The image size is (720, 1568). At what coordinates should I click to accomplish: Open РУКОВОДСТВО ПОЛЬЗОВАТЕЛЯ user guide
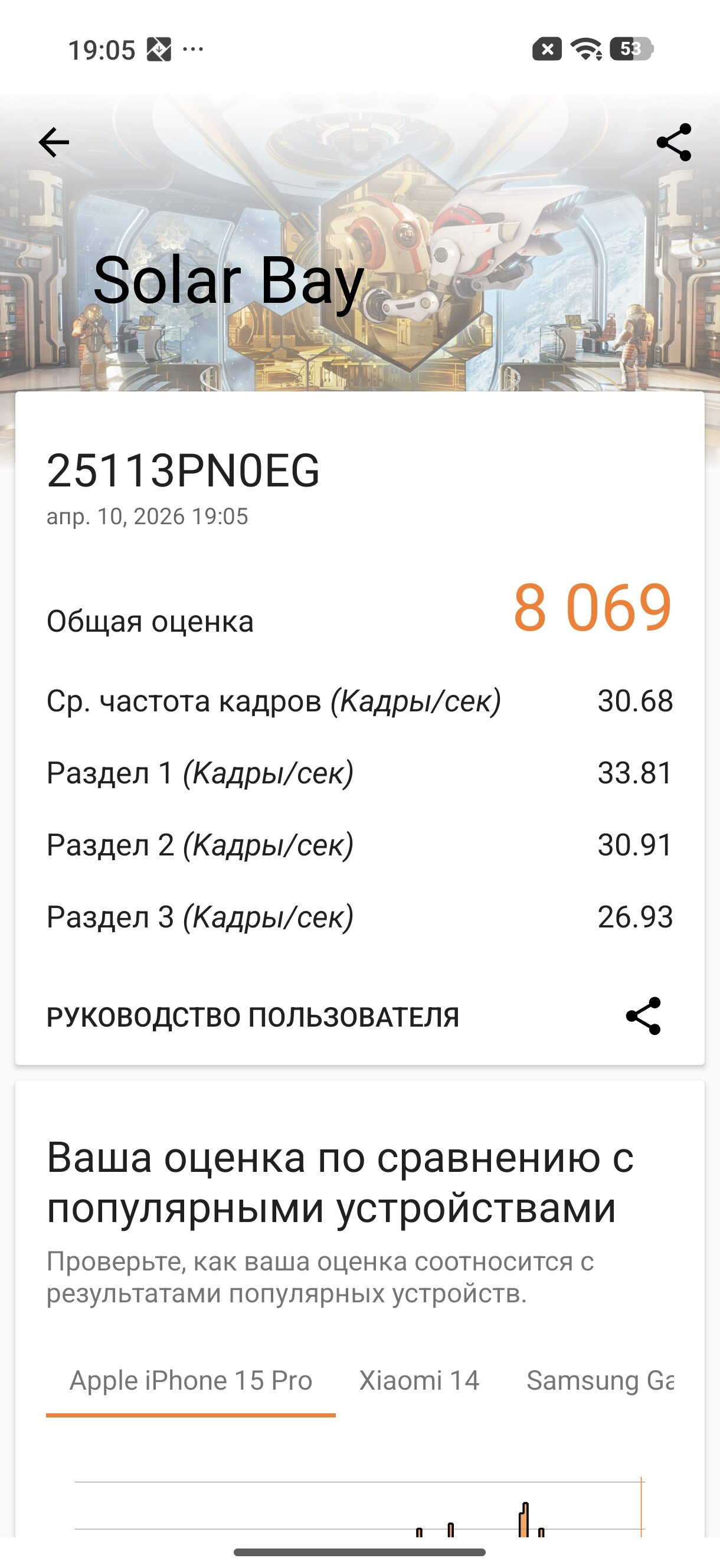[x=253, y=1017]
